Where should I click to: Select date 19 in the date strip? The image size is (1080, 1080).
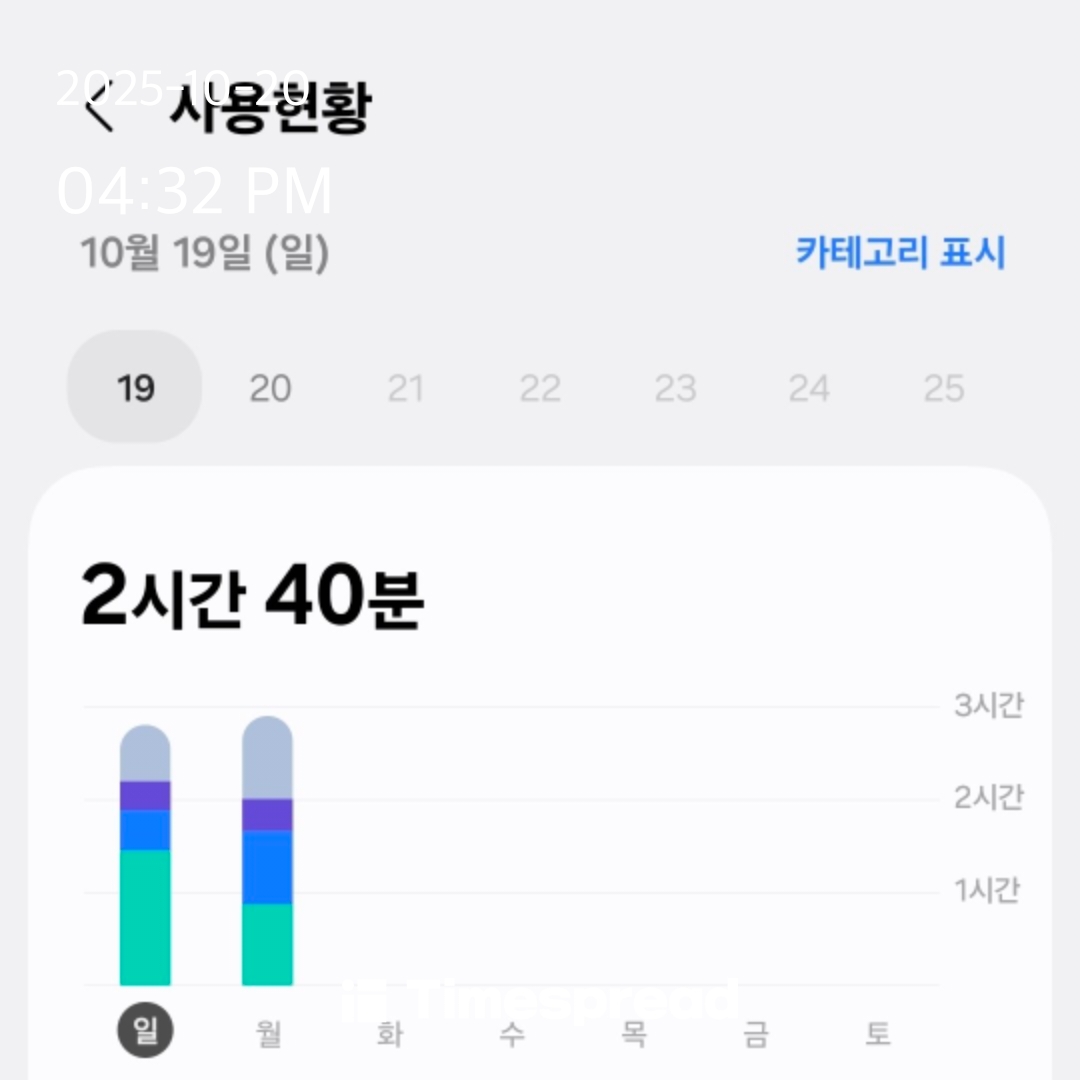[135, 387]
